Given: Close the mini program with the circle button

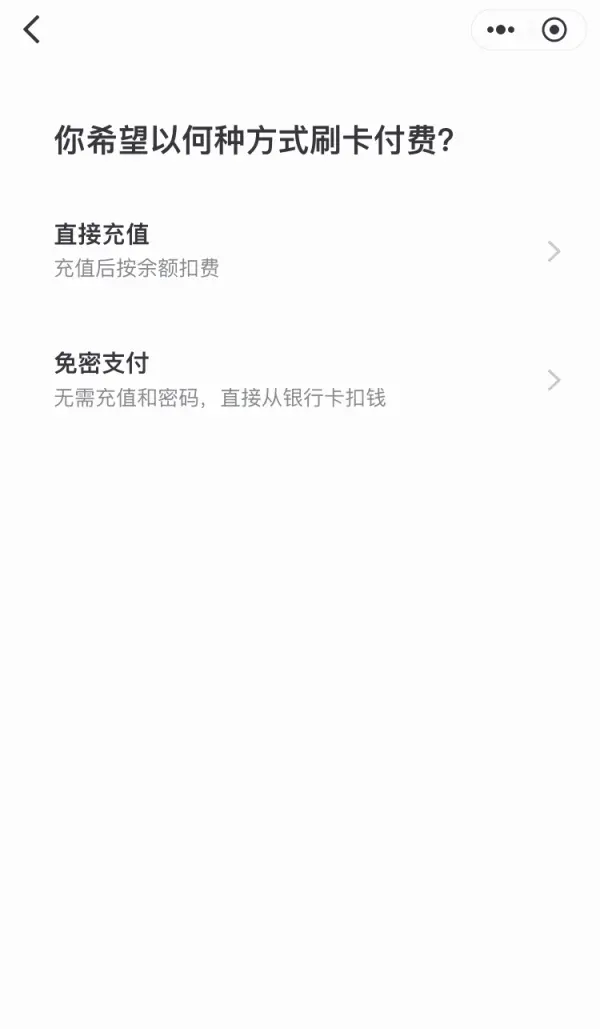Looking at the screenshot, I should [x=554, y=30].
